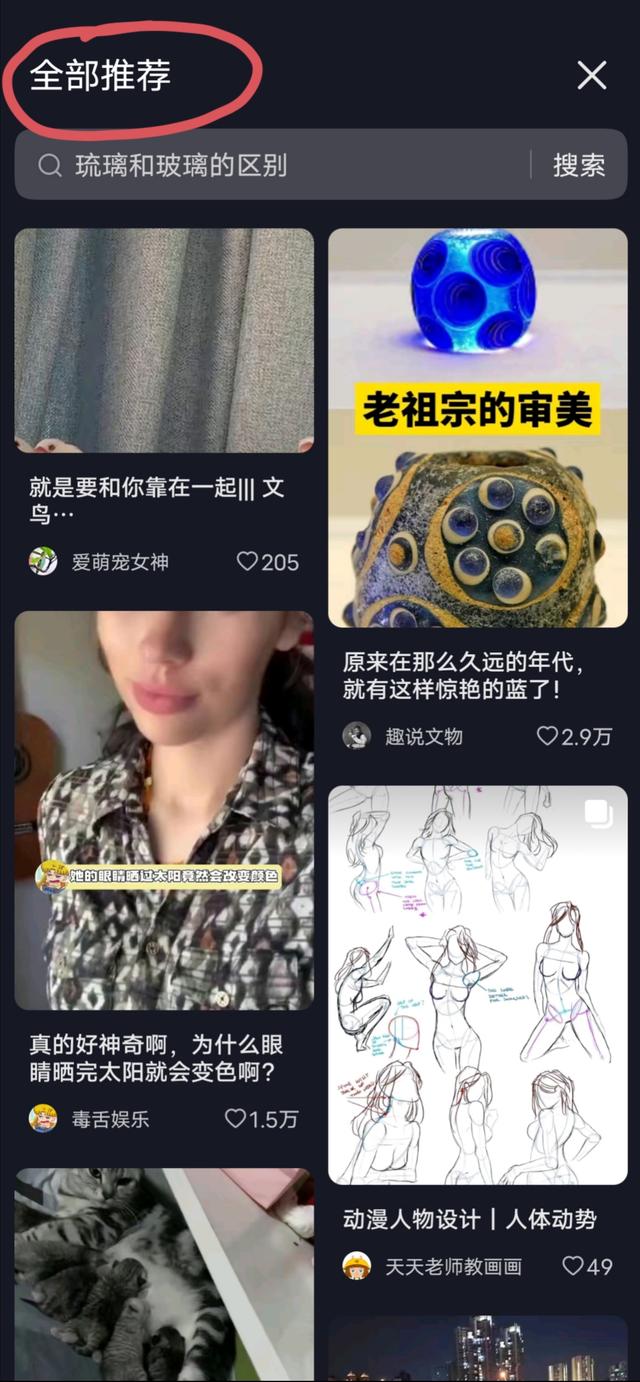Close the 全部推荐 panel
Viewport: 640px width, 1382px height.
(x=592, y=75)
